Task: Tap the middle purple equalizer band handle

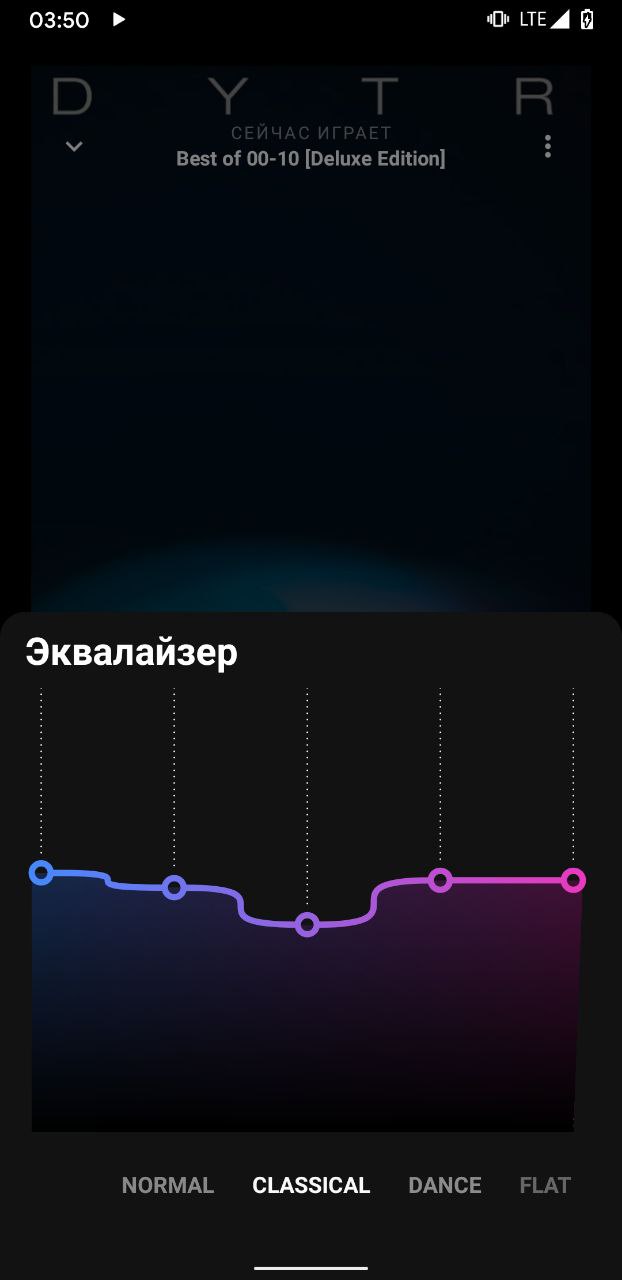Action: click(307, 925)
